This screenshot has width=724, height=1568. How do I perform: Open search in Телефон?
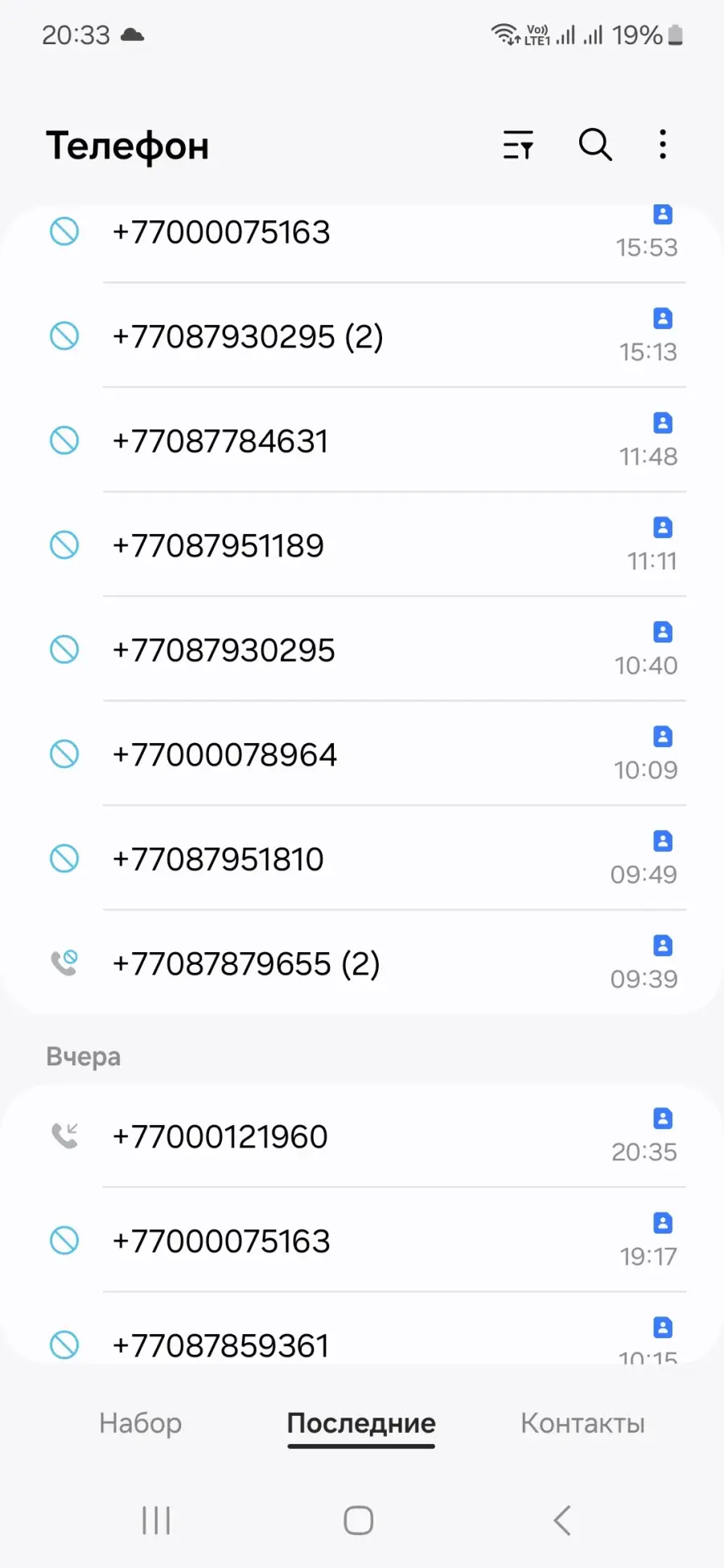[595, 146]
